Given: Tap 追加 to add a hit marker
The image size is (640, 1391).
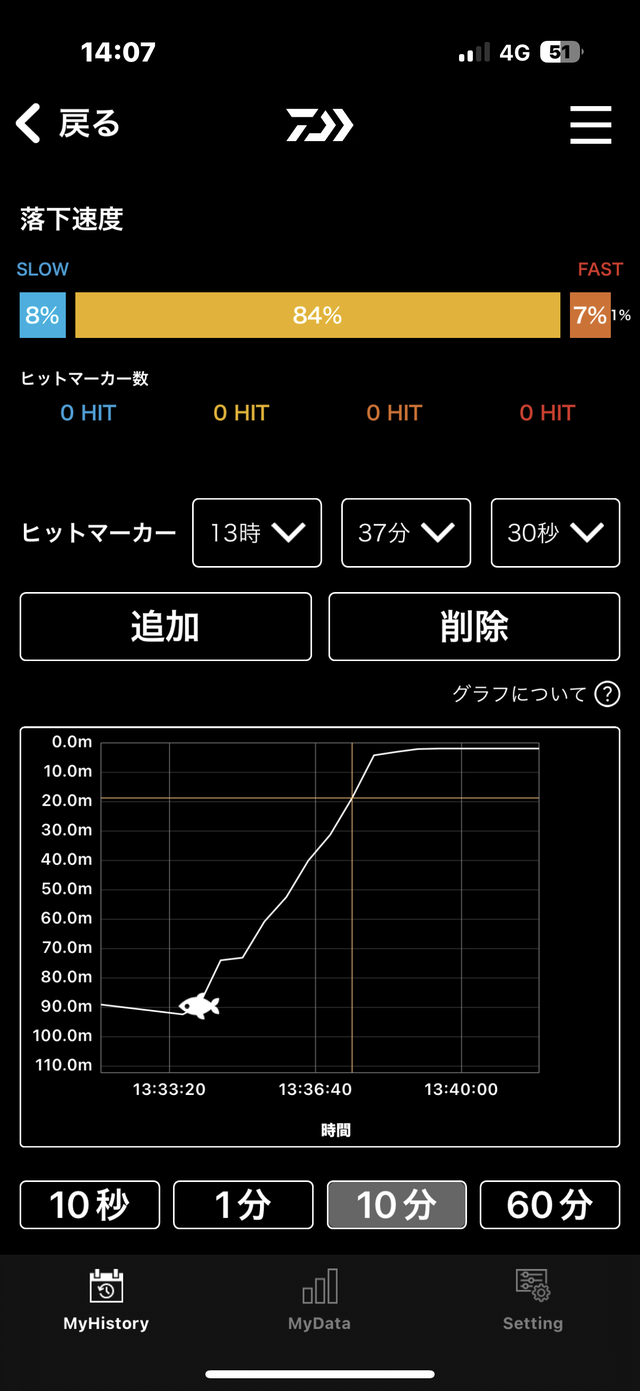Looking at the screenshot, I should click(x=165, y=627).
